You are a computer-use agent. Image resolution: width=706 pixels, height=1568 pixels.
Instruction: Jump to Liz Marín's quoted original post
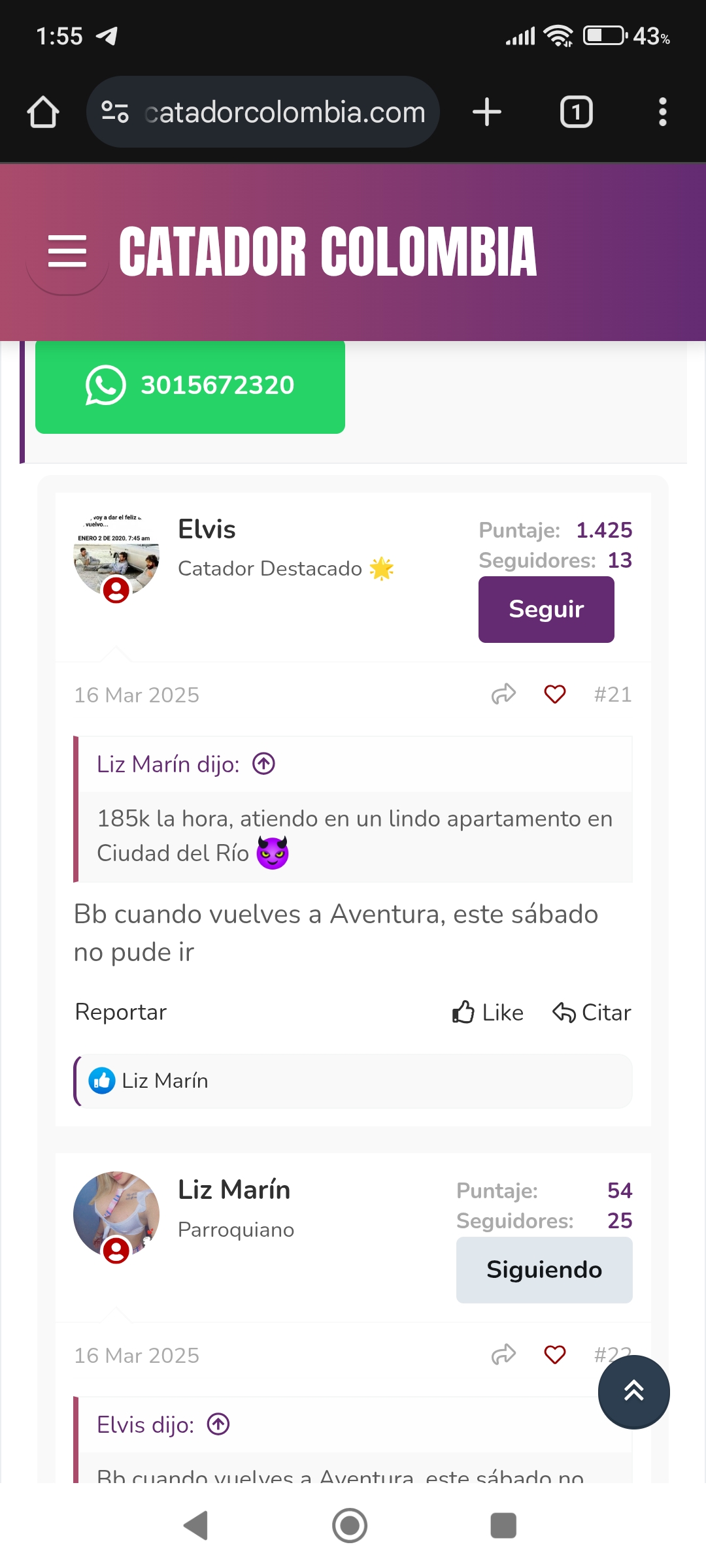tap(264, 763)
